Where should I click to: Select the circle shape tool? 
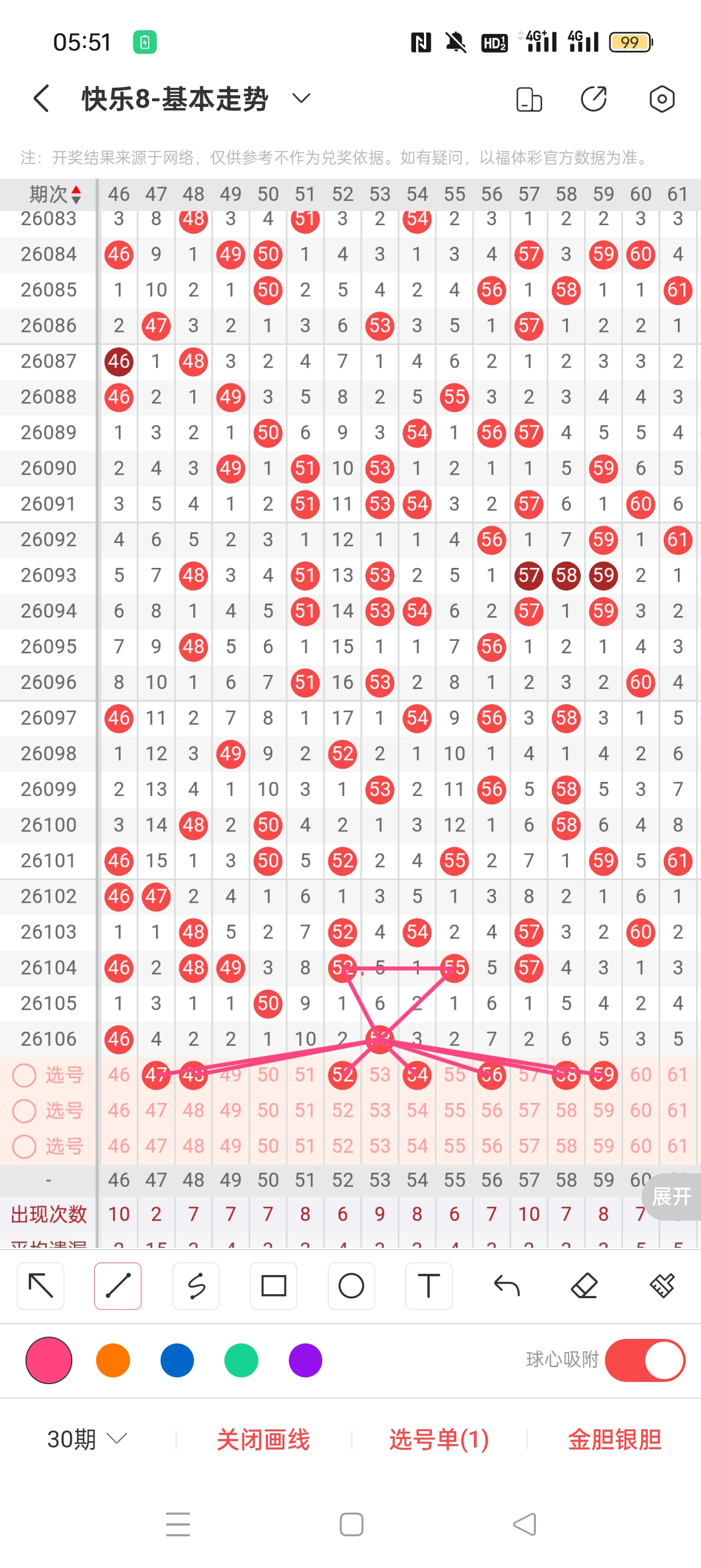pyautogui.click(x=351, y=1286)
